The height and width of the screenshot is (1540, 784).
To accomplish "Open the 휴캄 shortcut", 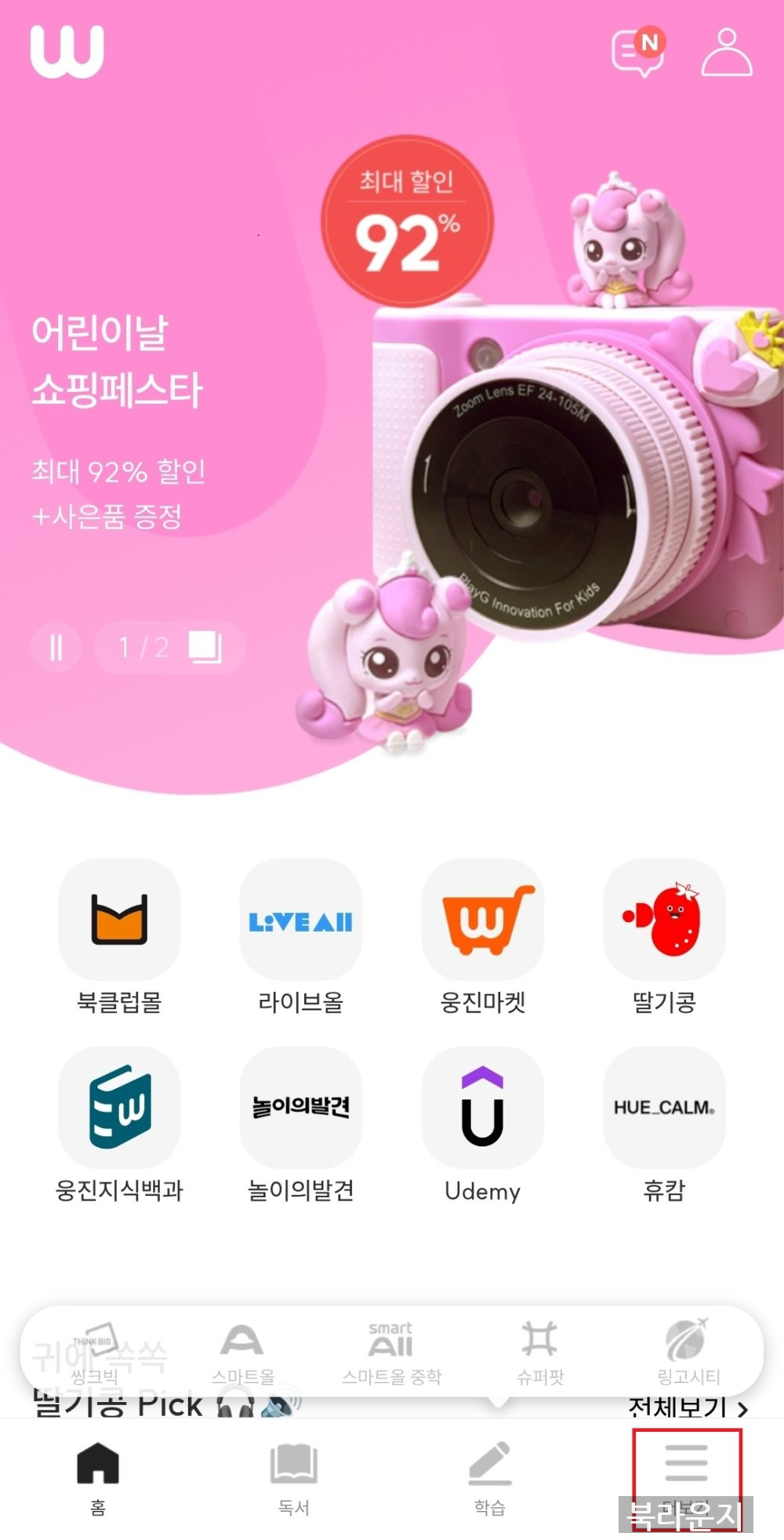I will [x=664, y=1125].
